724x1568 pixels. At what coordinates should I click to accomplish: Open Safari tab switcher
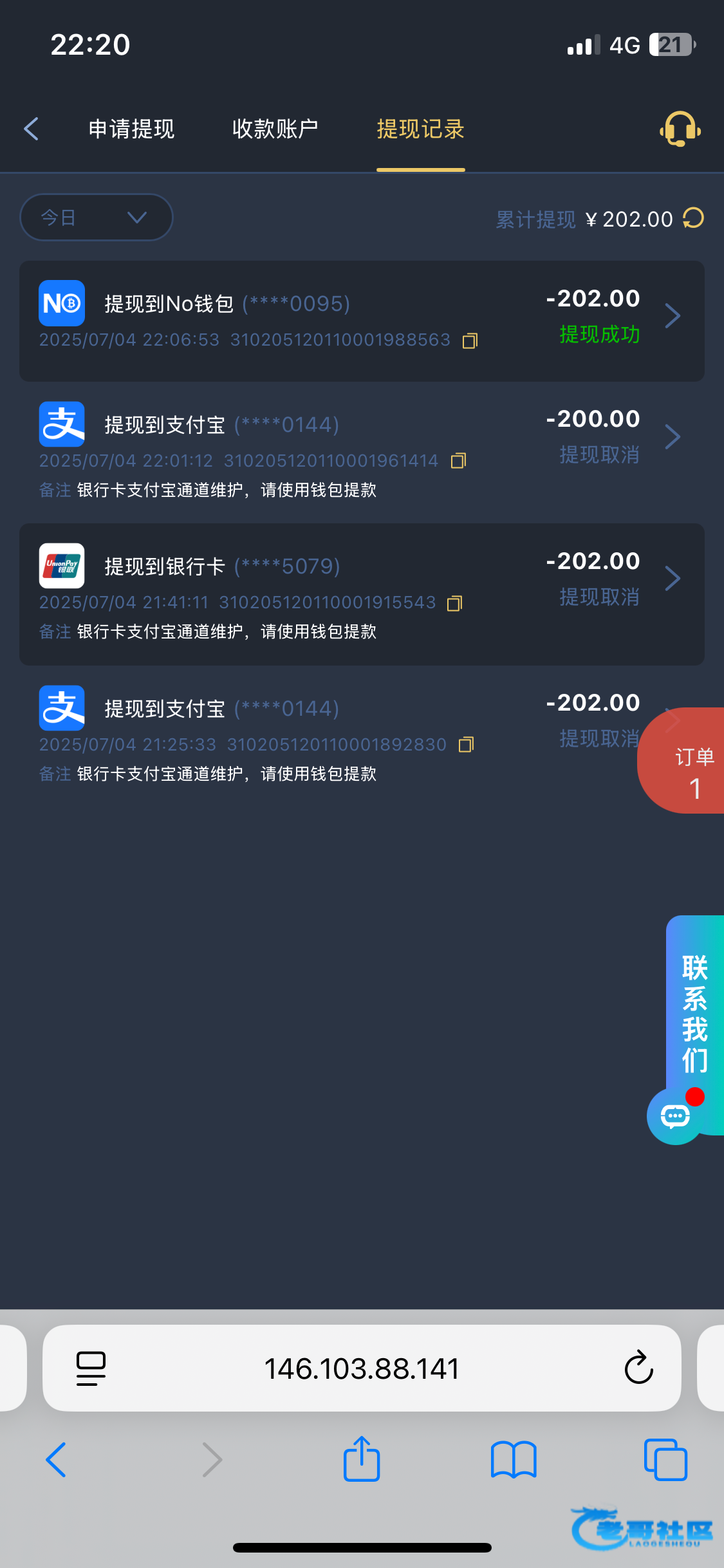665,1459
